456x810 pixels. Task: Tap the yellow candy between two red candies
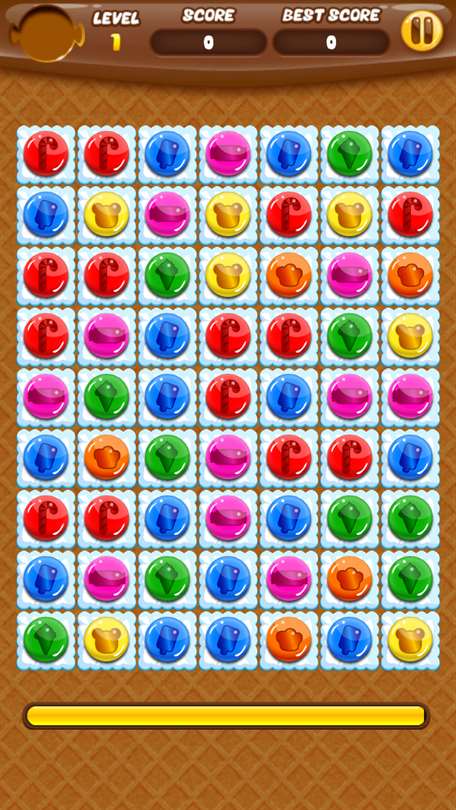(349, 214)
